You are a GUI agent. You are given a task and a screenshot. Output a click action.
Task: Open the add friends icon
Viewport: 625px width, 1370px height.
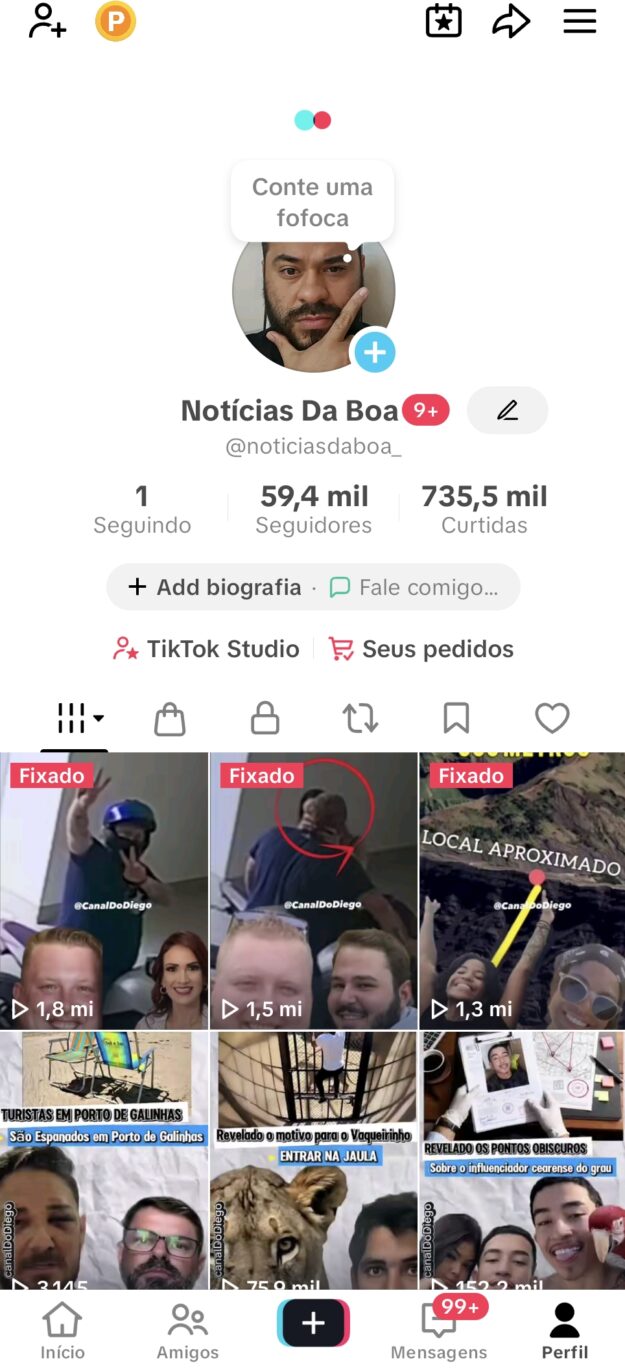pos(47,21)
